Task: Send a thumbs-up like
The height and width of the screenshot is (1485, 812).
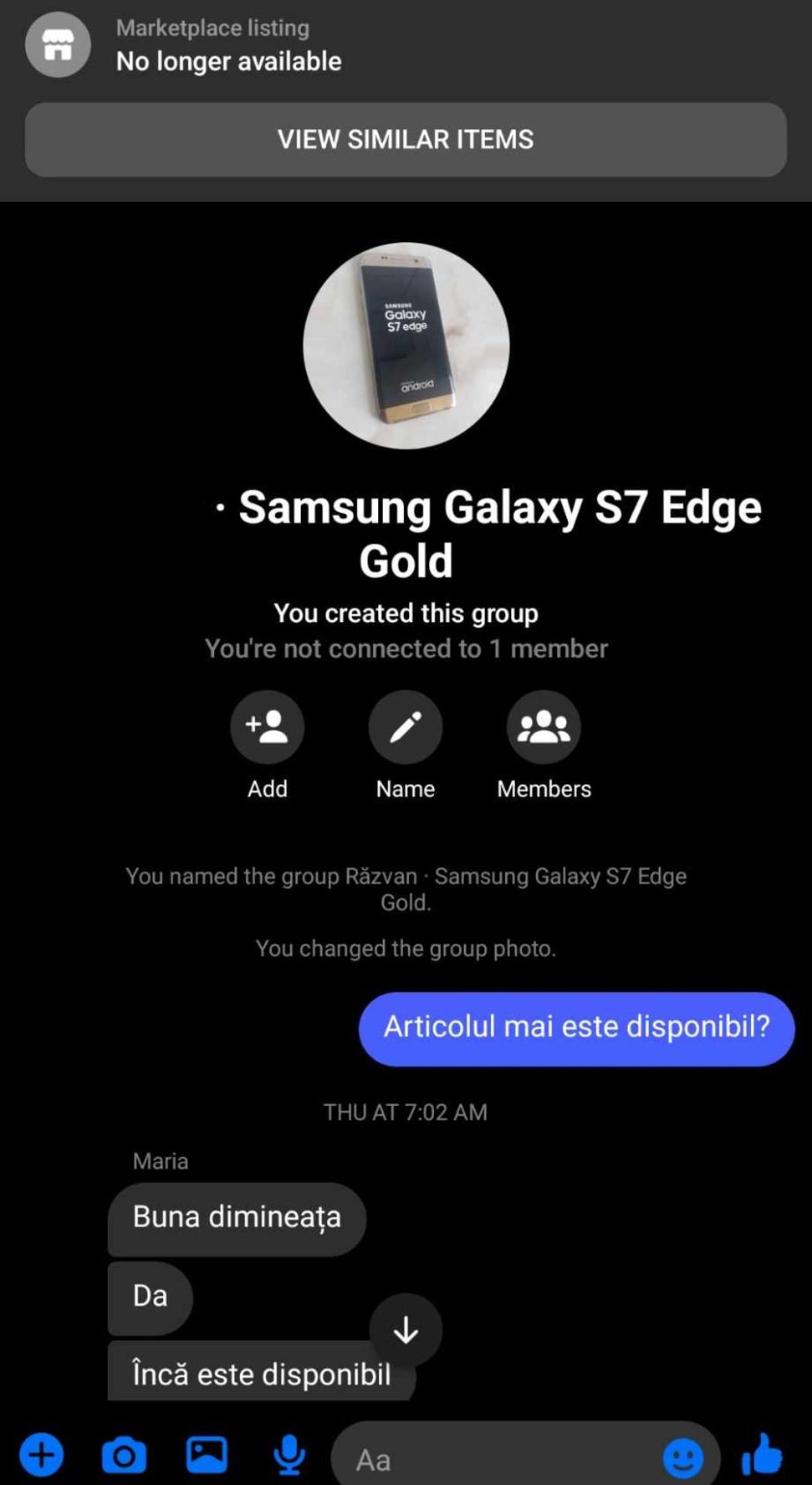Action: point(763,1454)
